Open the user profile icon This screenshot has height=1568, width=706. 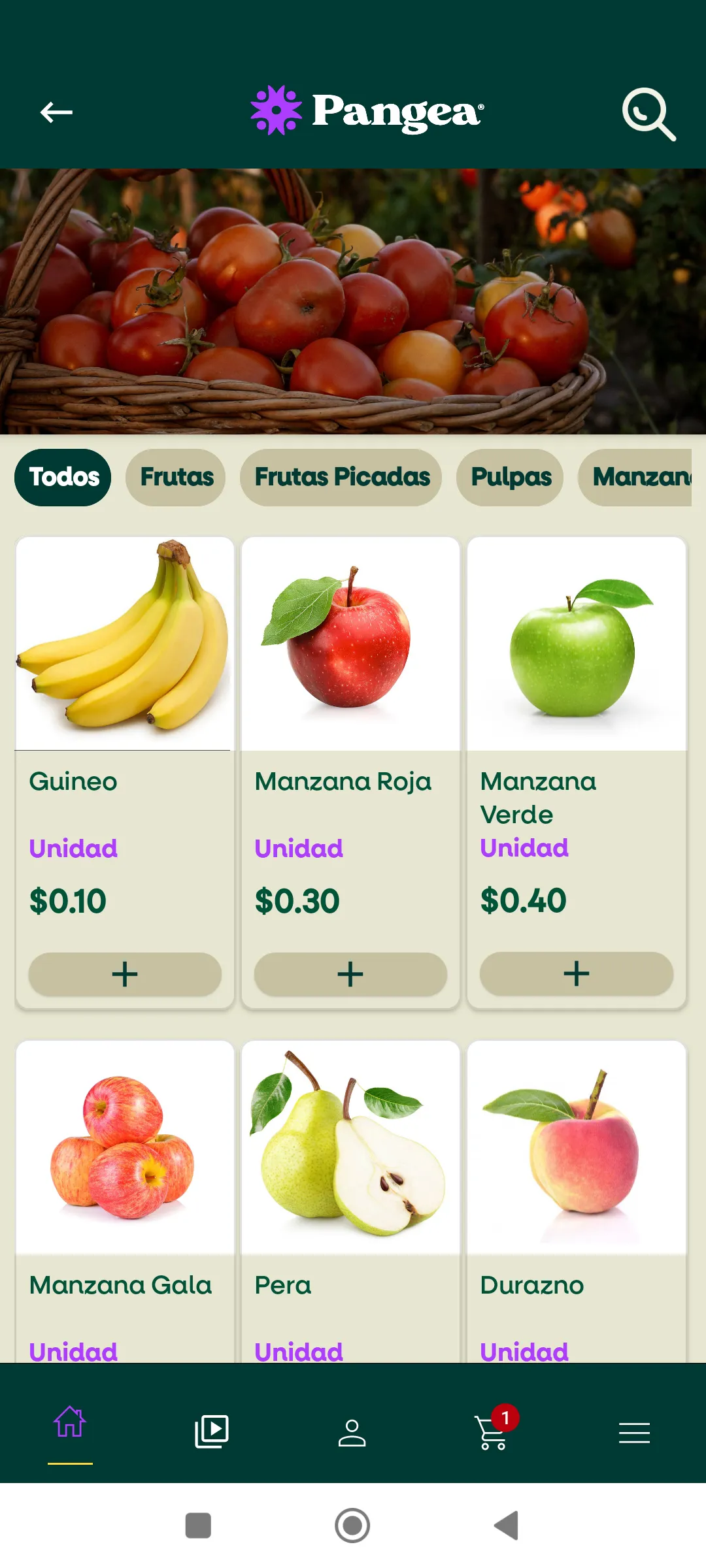click(352, 1432)
